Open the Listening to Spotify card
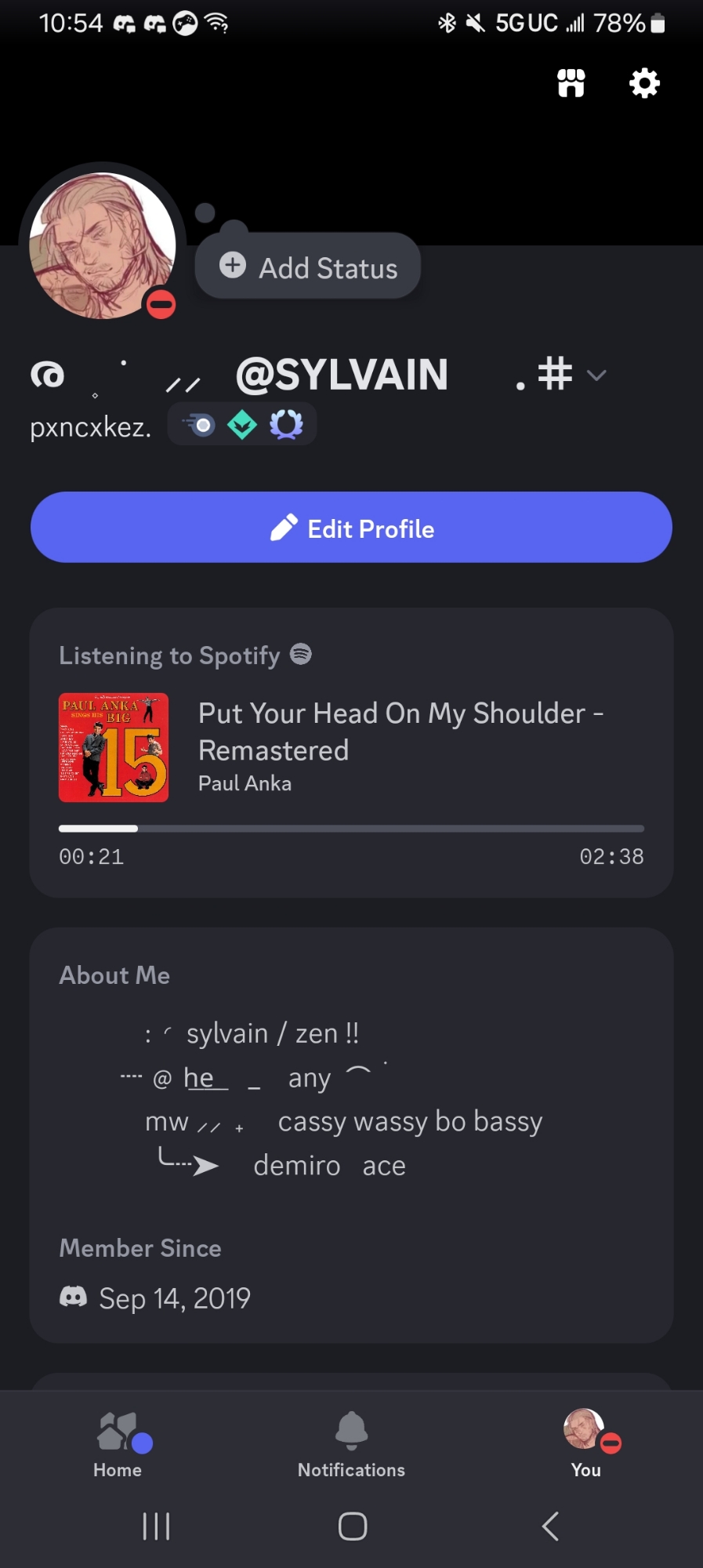This screenshot has width=703, height=1568. [351, 753]
